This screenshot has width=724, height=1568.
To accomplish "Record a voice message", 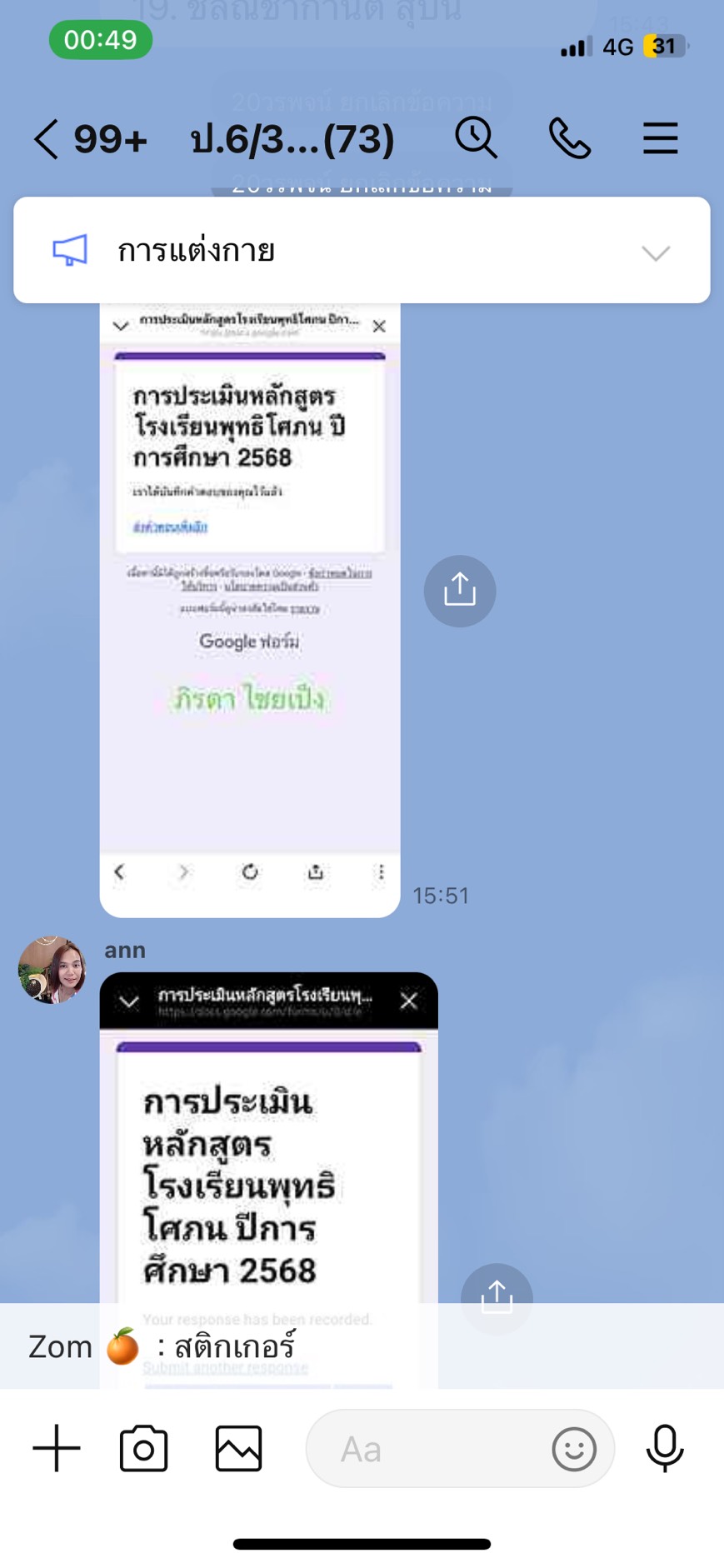I will [x=664, y=1448].
